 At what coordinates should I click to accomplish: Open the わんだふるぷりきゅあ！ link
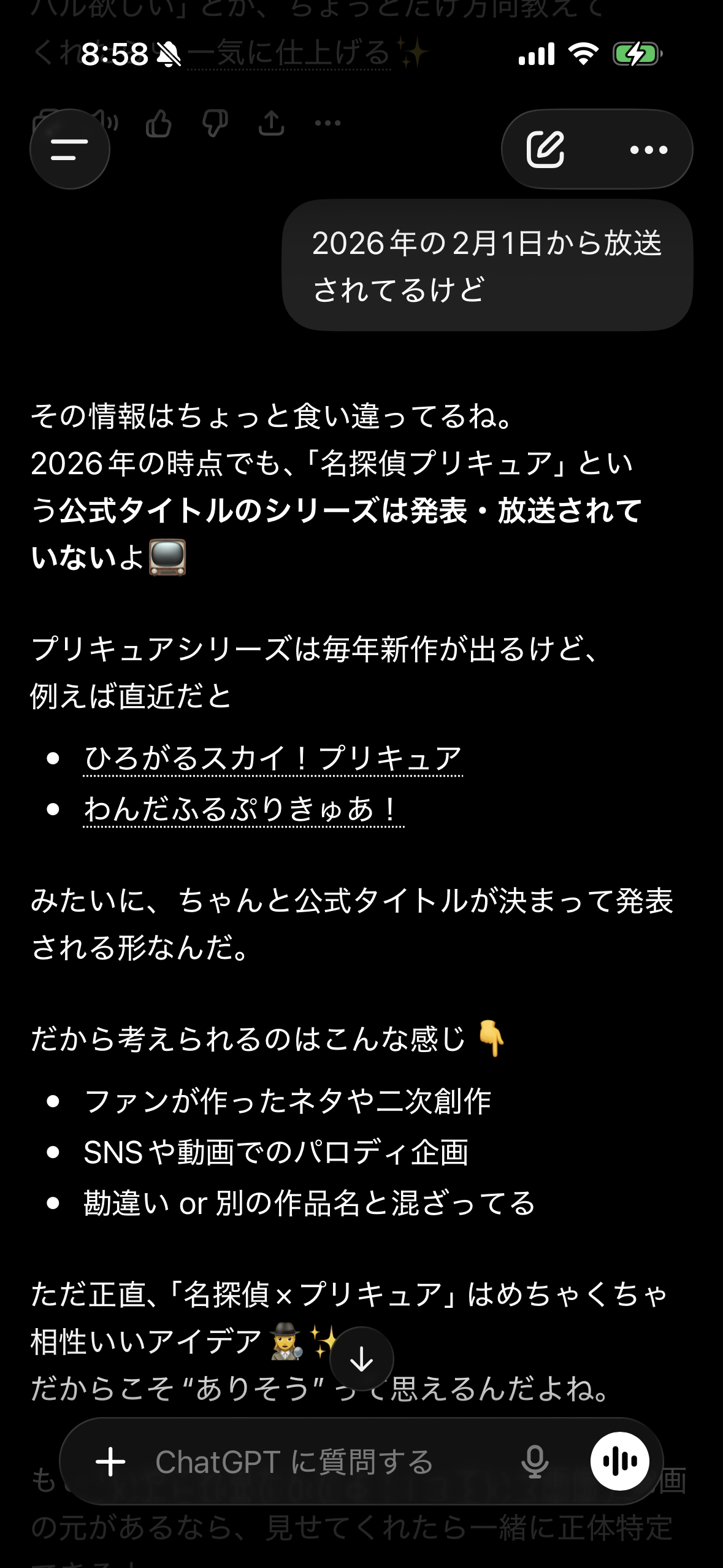click(243, 809)
